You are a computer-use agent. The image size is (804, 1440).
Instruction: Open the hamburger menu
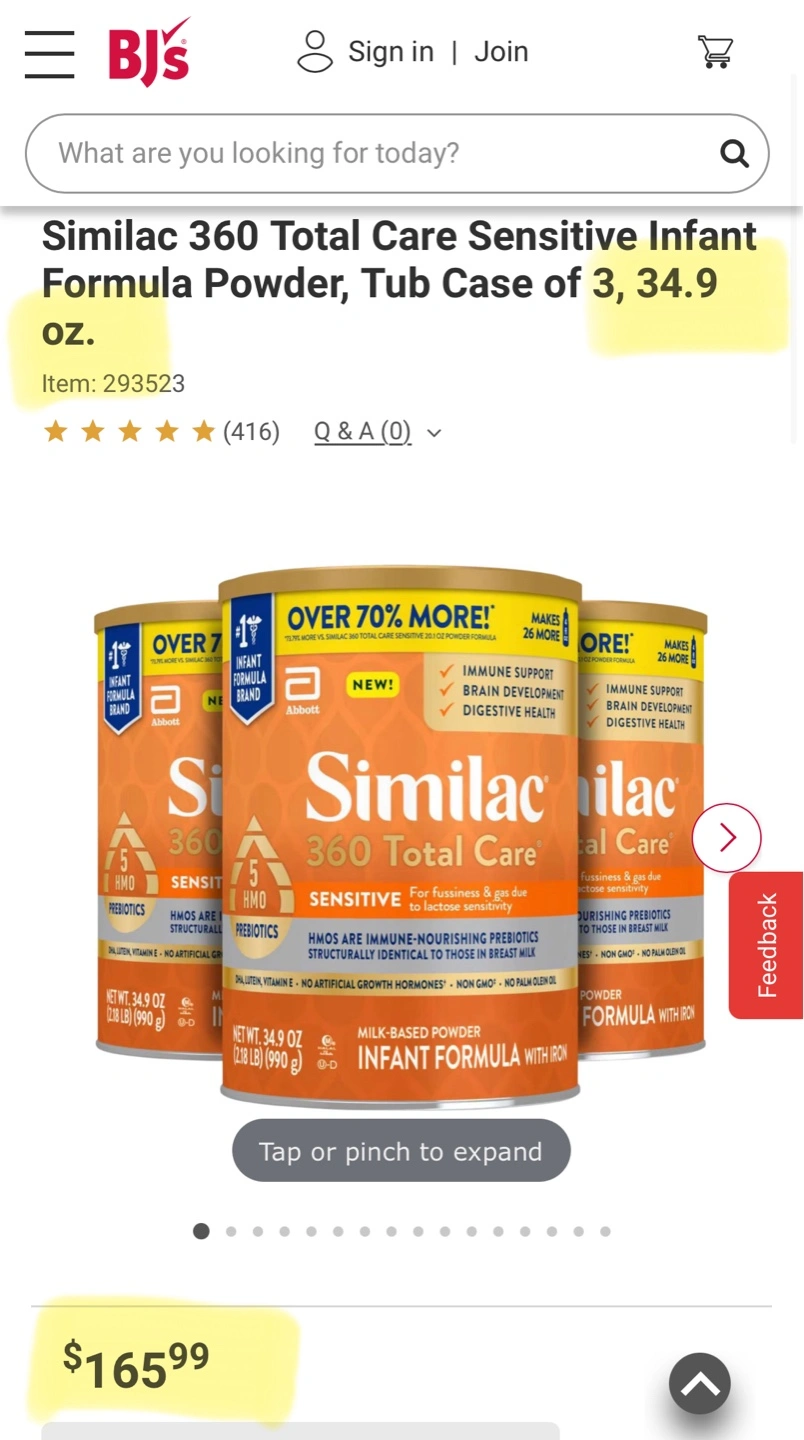pyautogui.click(x=50, y=53)
